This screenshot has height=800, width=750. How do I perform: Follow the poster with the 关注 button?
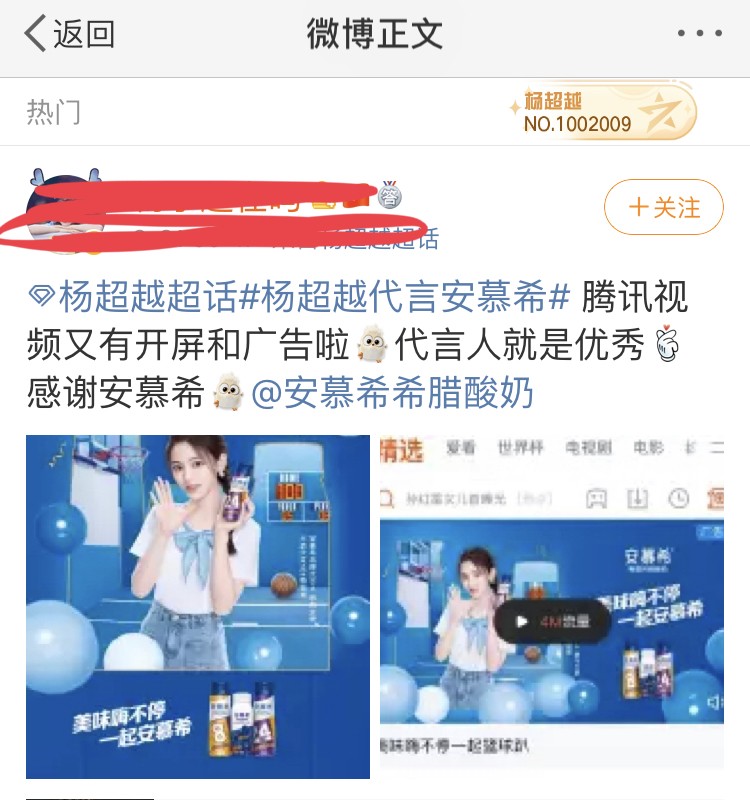663,208
